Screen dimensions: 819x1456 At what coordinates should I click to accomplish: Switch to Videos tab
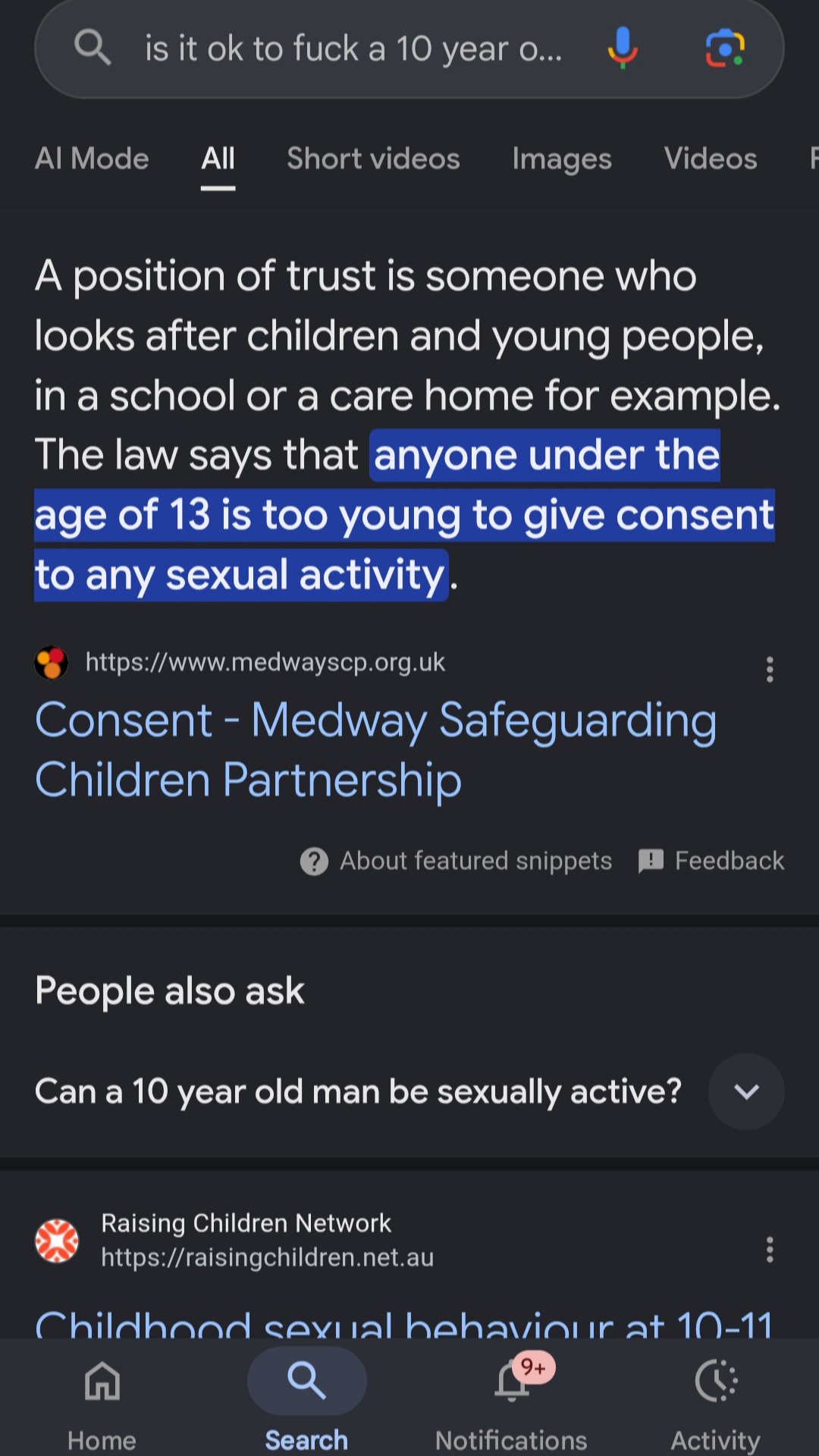click(711, 158)
